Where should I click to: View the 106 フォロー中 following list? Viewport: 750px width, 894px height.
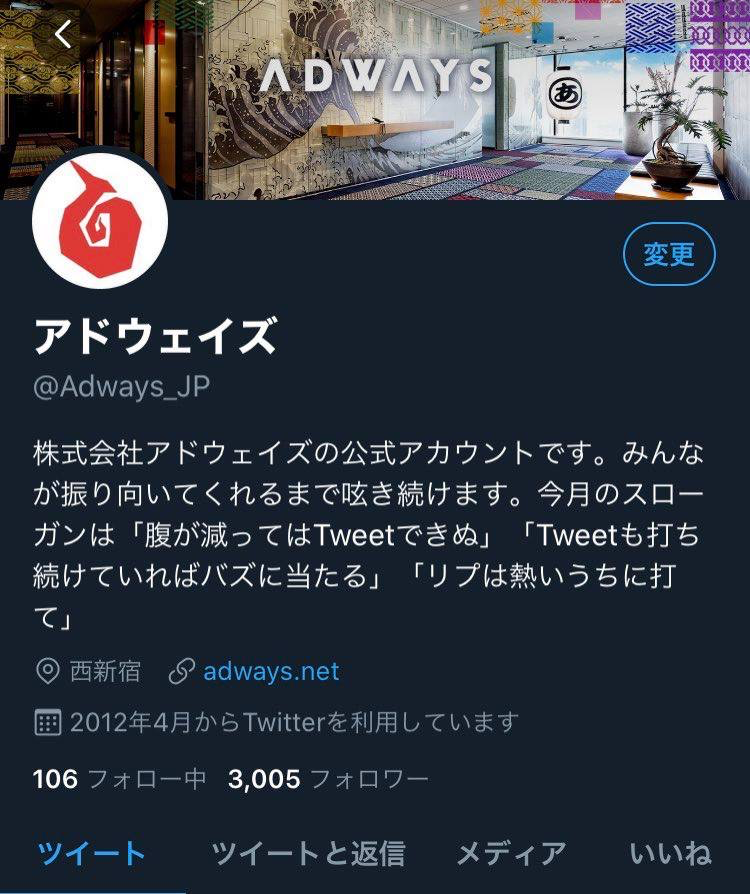click(119, 779)
